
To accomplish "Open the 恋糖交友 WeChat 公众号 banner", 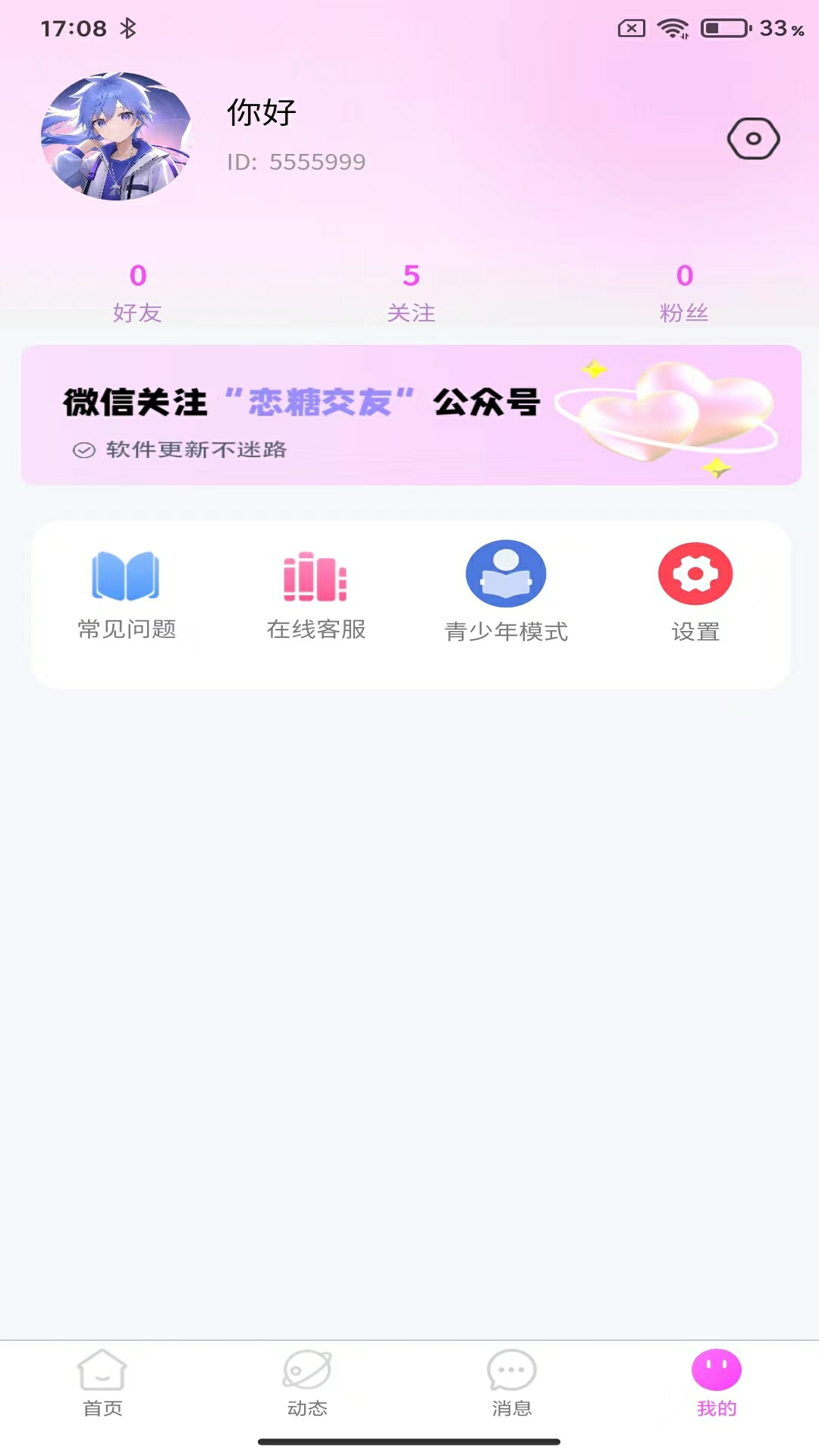I will click(x=411, y=415).
